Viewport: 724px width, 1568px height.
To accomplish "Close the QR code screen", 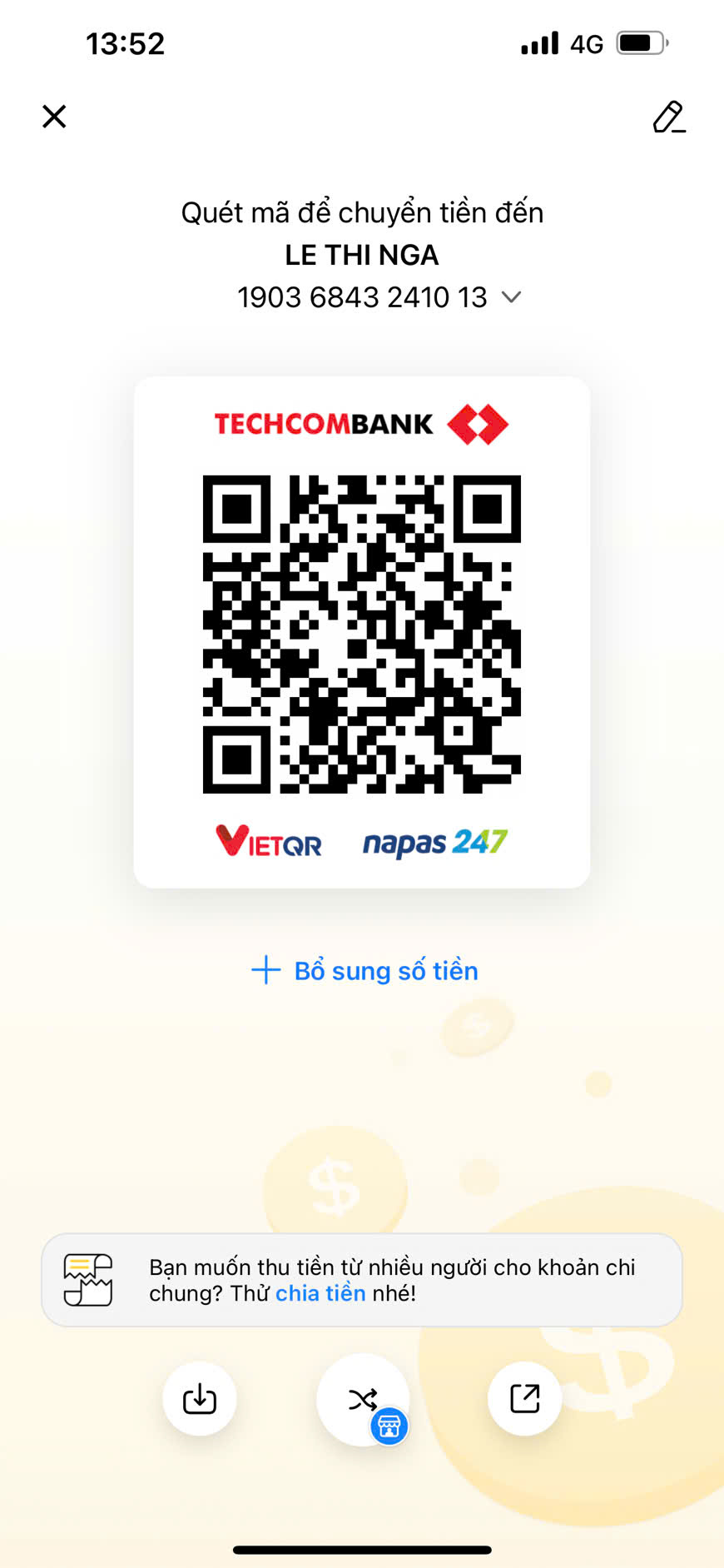I will (54, 117).
